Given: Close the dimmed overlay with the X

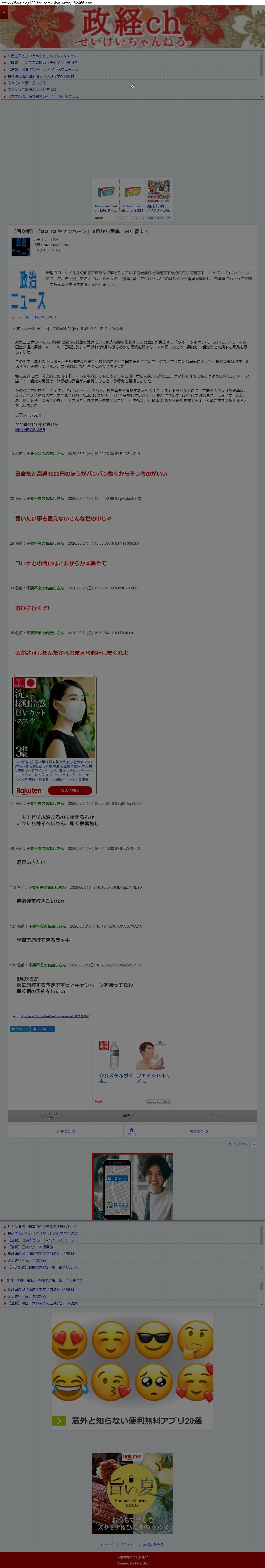Looking at the screenshot, I should coord(133,86).
